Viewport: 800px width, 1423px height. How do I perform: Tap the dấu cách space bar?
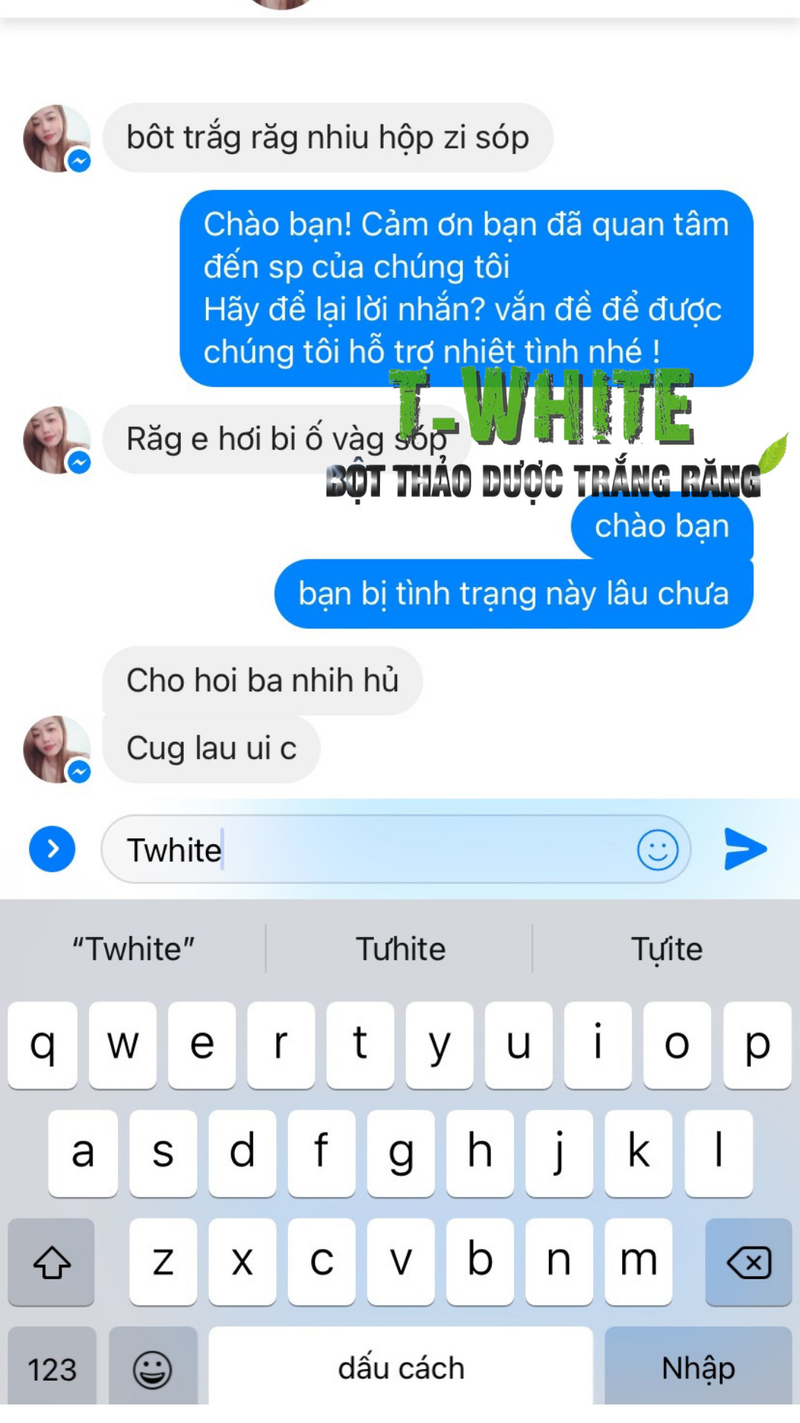[400, 1368]
